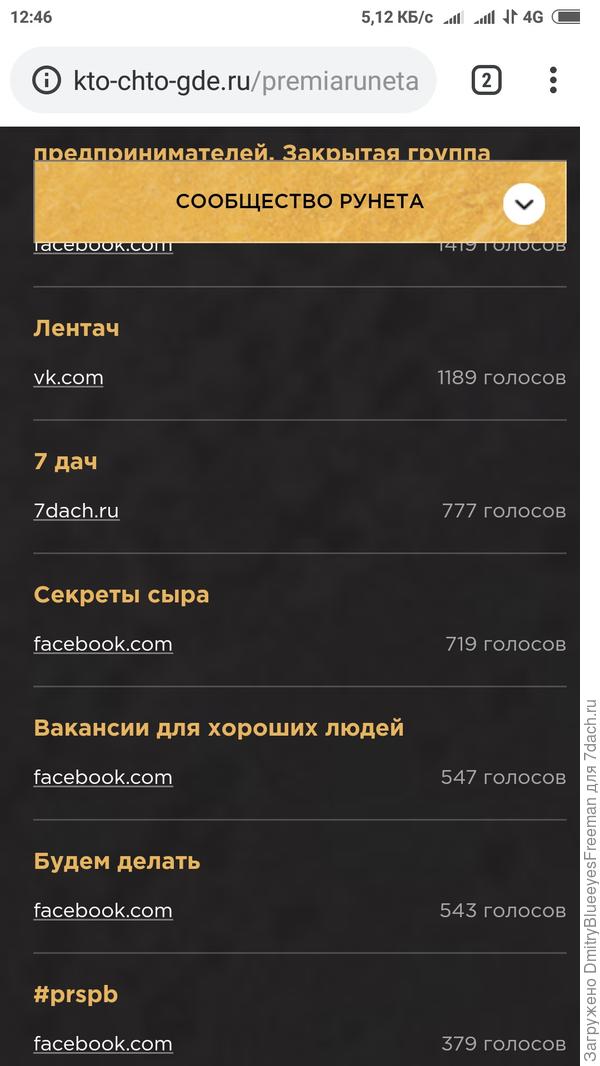This screenshot has width=600, height=1066.
Task: Open the tab switcher showing 2 tabs
Action: [486, 81]
